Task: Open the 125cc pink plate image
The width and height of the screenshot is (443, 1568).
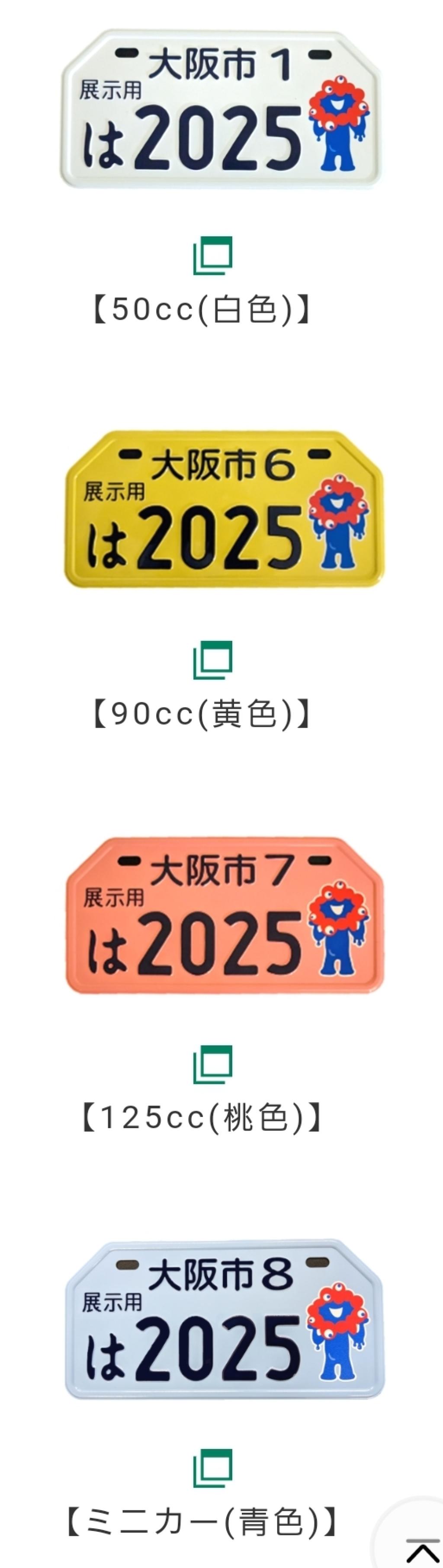Action: pos(224,915)
